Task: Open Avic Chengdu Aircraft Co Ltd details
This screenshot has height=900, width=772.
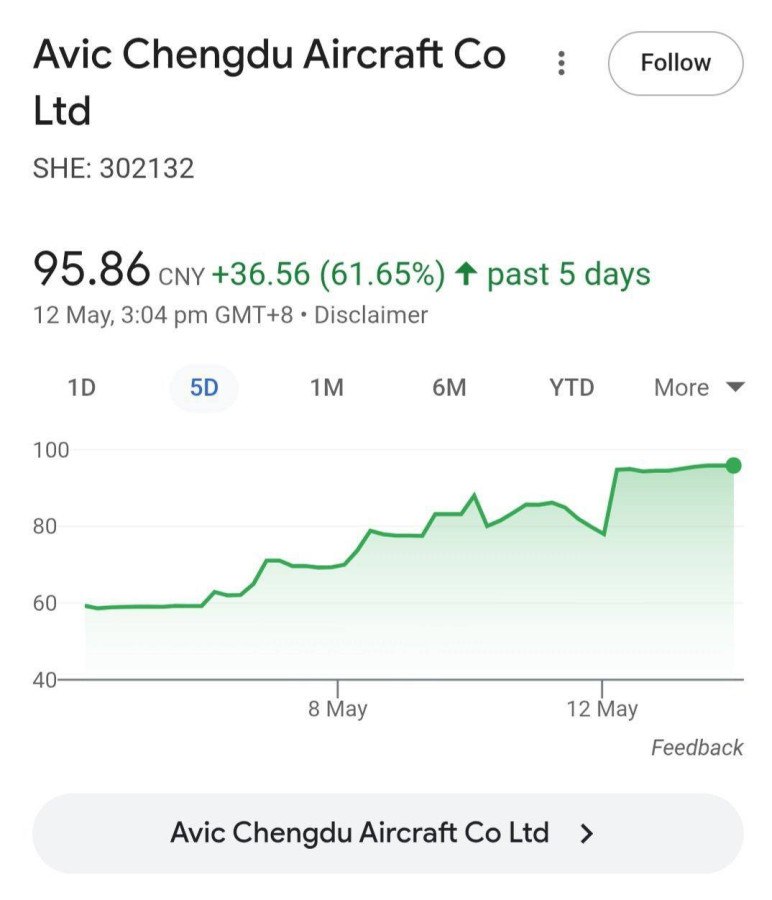Action: (387, 833)
